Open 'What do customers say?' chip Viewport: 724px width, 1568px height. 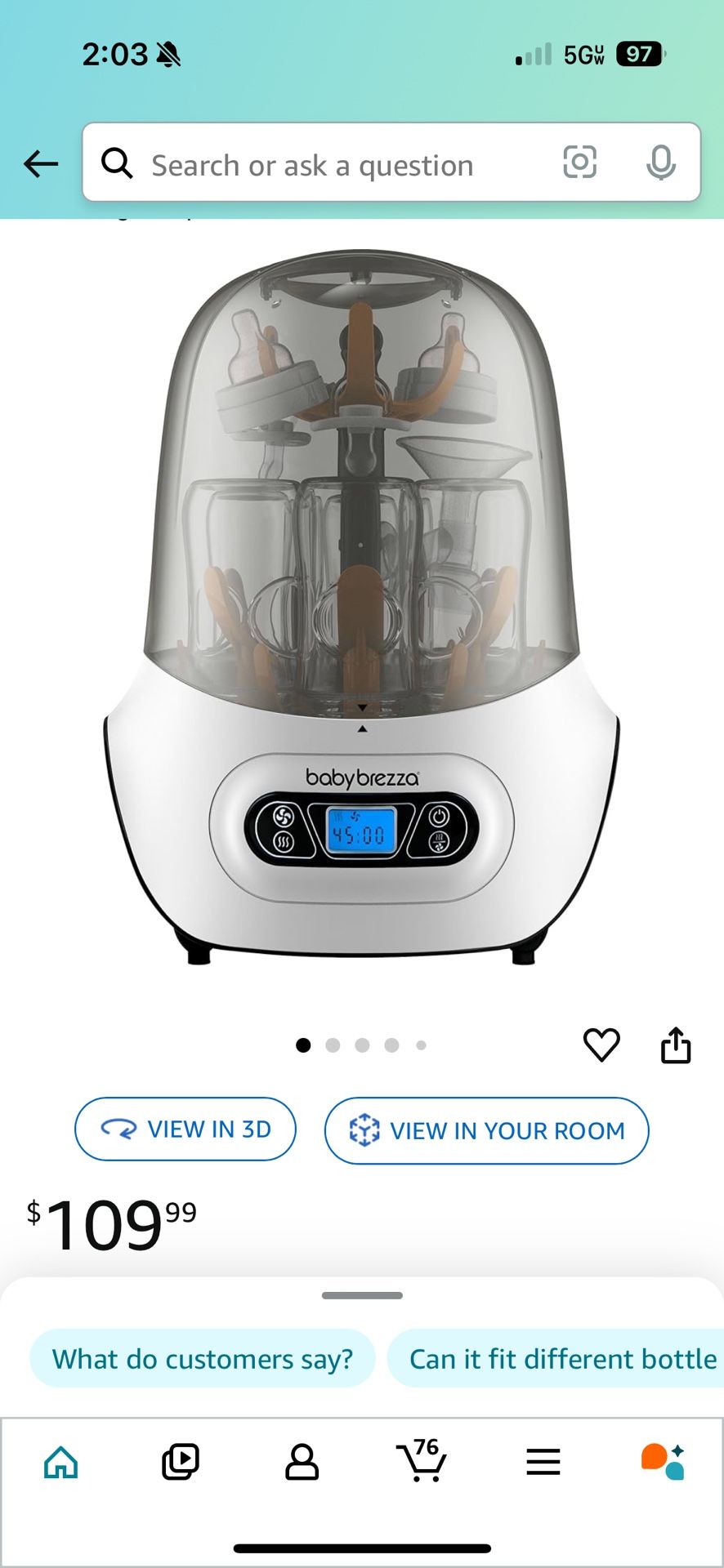click(202, 1359)
